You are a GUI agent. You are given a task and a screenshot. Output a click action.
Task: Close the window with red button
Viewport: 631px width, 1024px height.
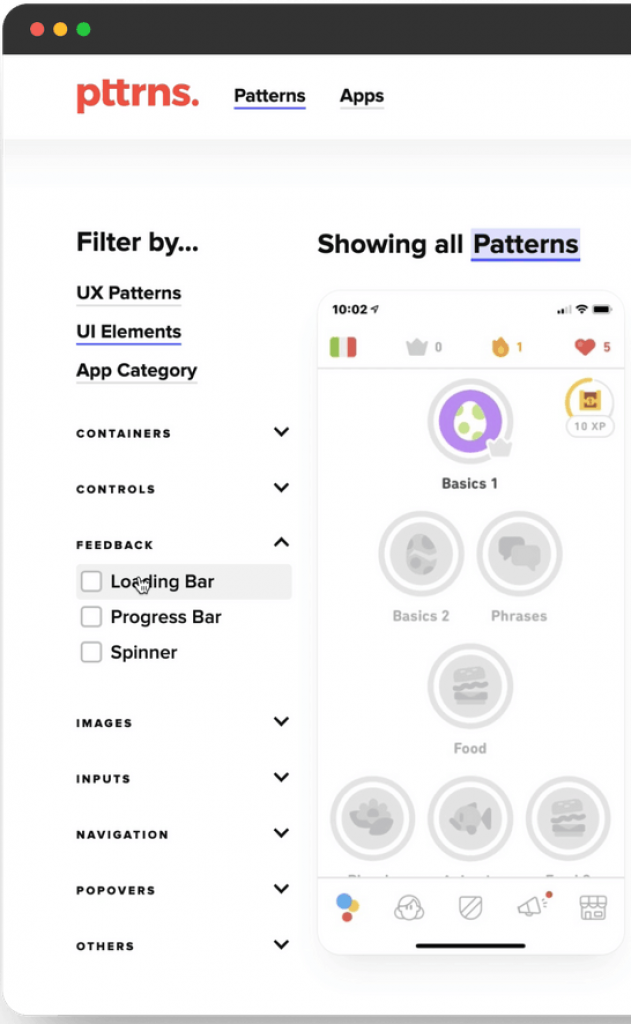(37, 29)
